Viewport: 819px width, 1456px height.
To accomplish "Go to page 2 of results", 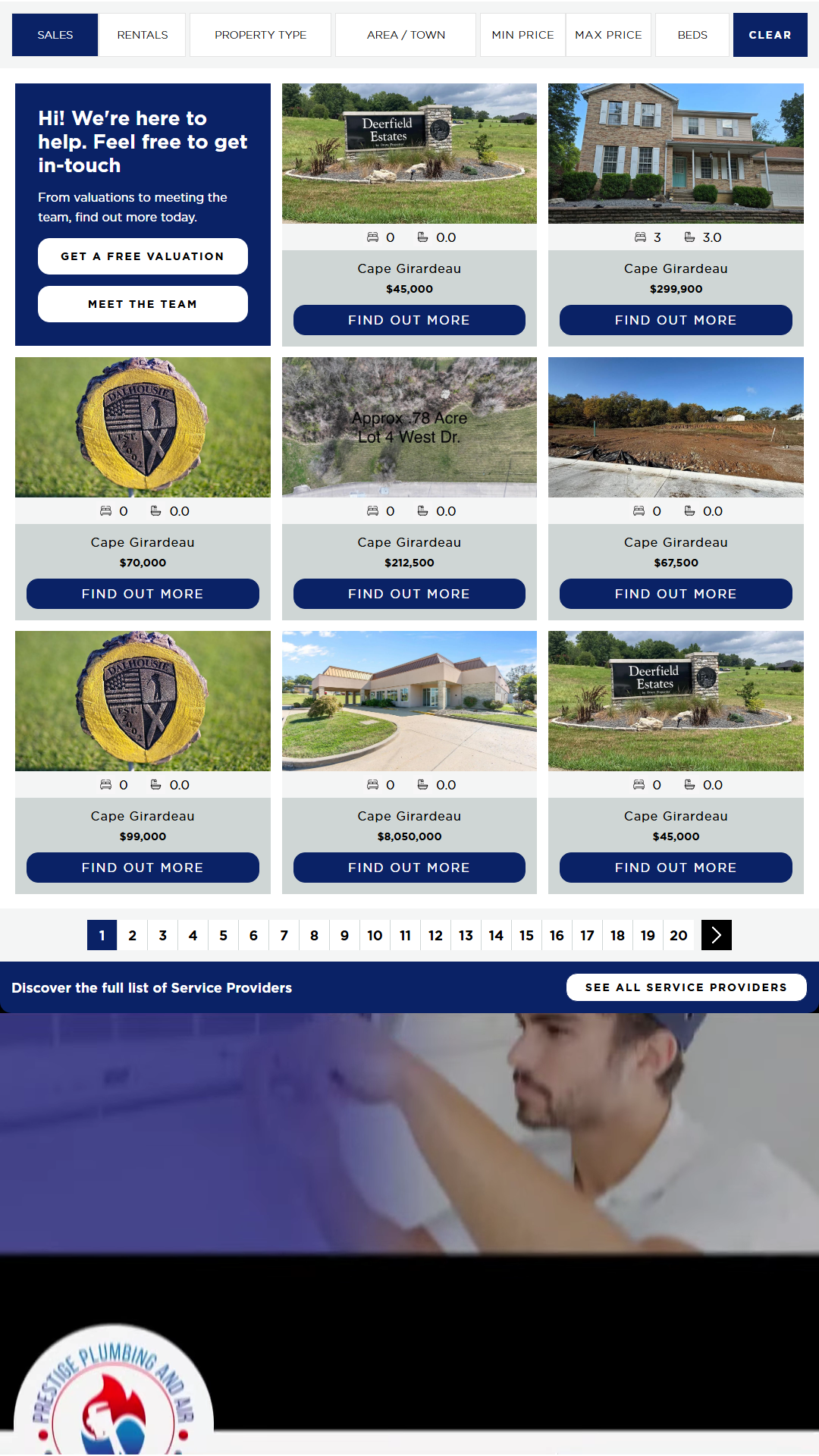I will tap(132, 935).
